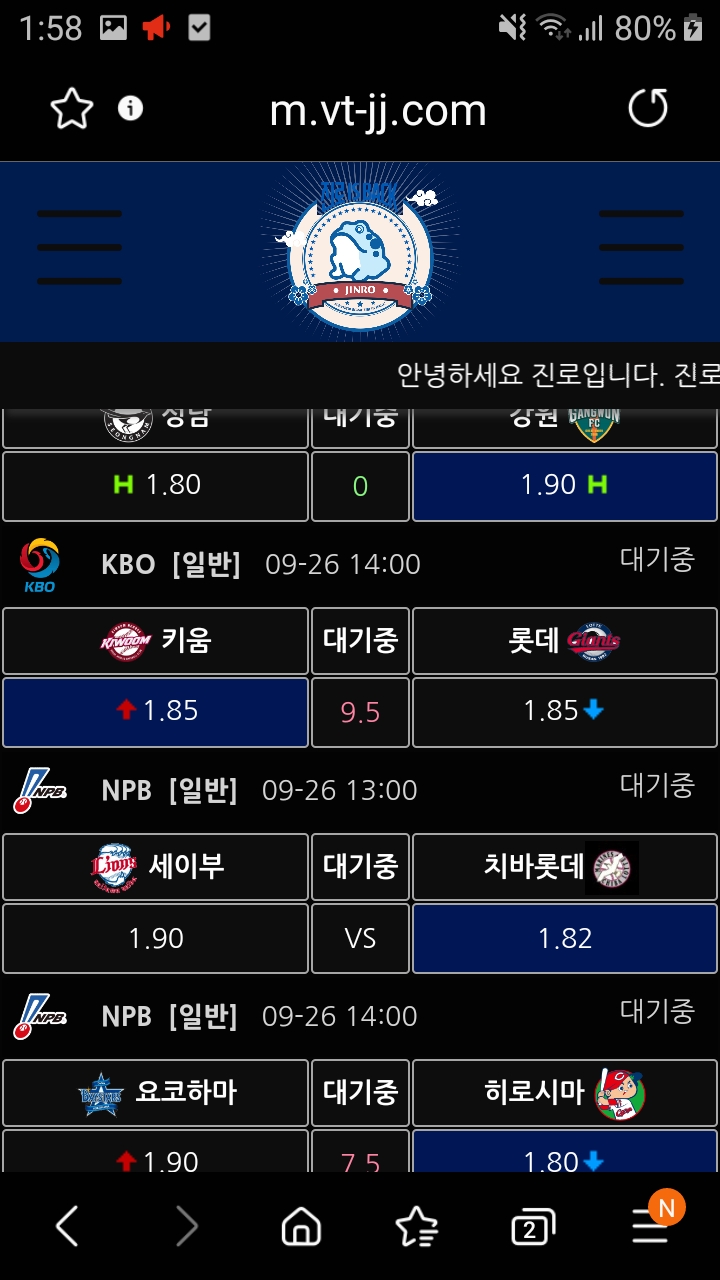Open the tab switcher showing 2 tabs
This screenshot has height=1280, width=720.
tap(533, 1228)
